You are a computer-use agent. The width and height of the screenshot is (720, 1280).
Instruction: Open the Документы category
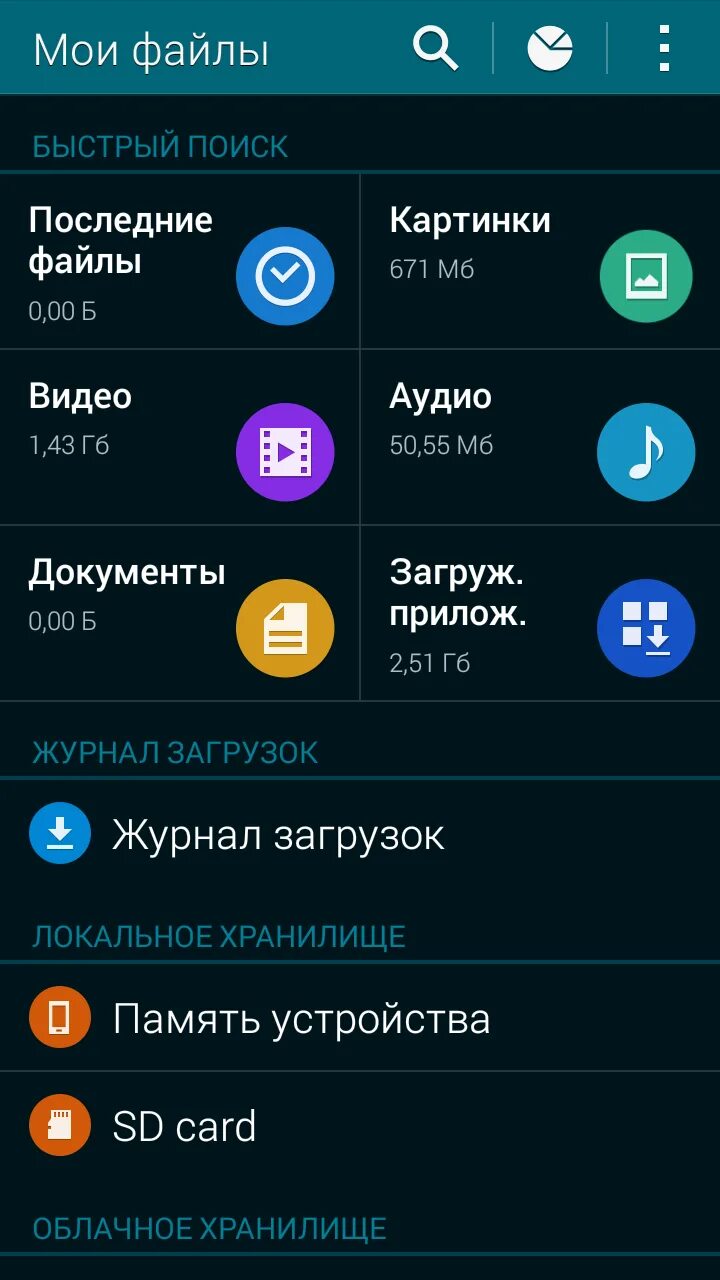pyautogui.click(x=179, y=613)
